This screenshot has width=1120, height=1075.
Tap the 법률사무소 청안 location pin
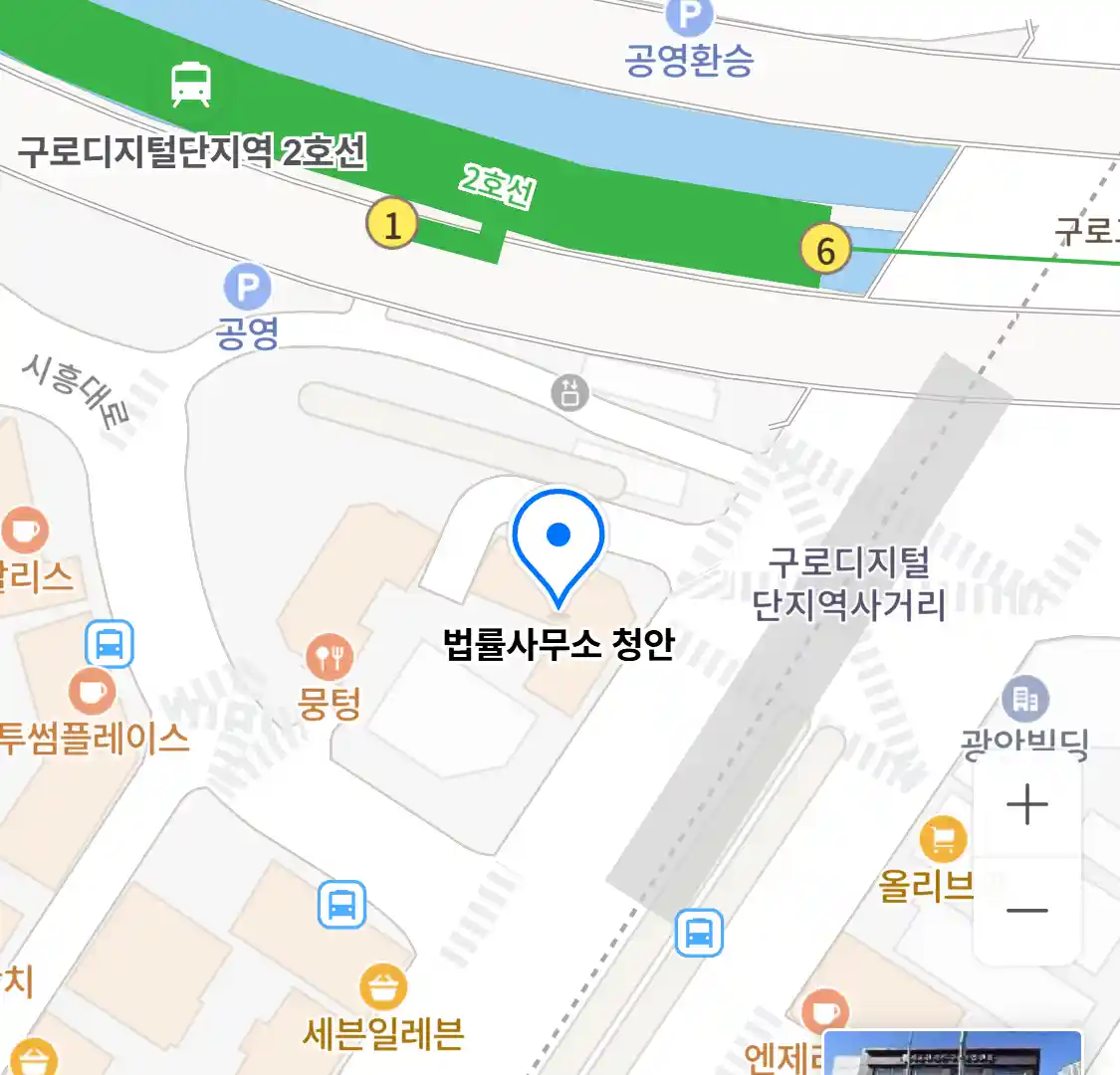coord(559,545)
